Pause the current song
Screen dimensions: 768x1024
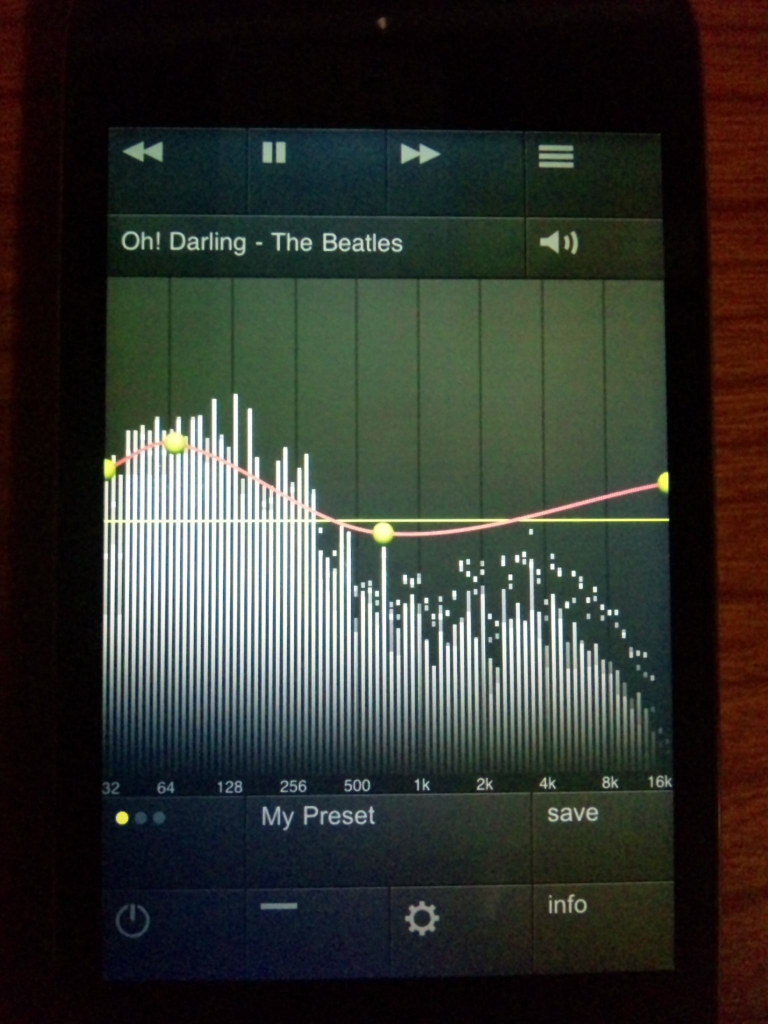pos(274,153)
